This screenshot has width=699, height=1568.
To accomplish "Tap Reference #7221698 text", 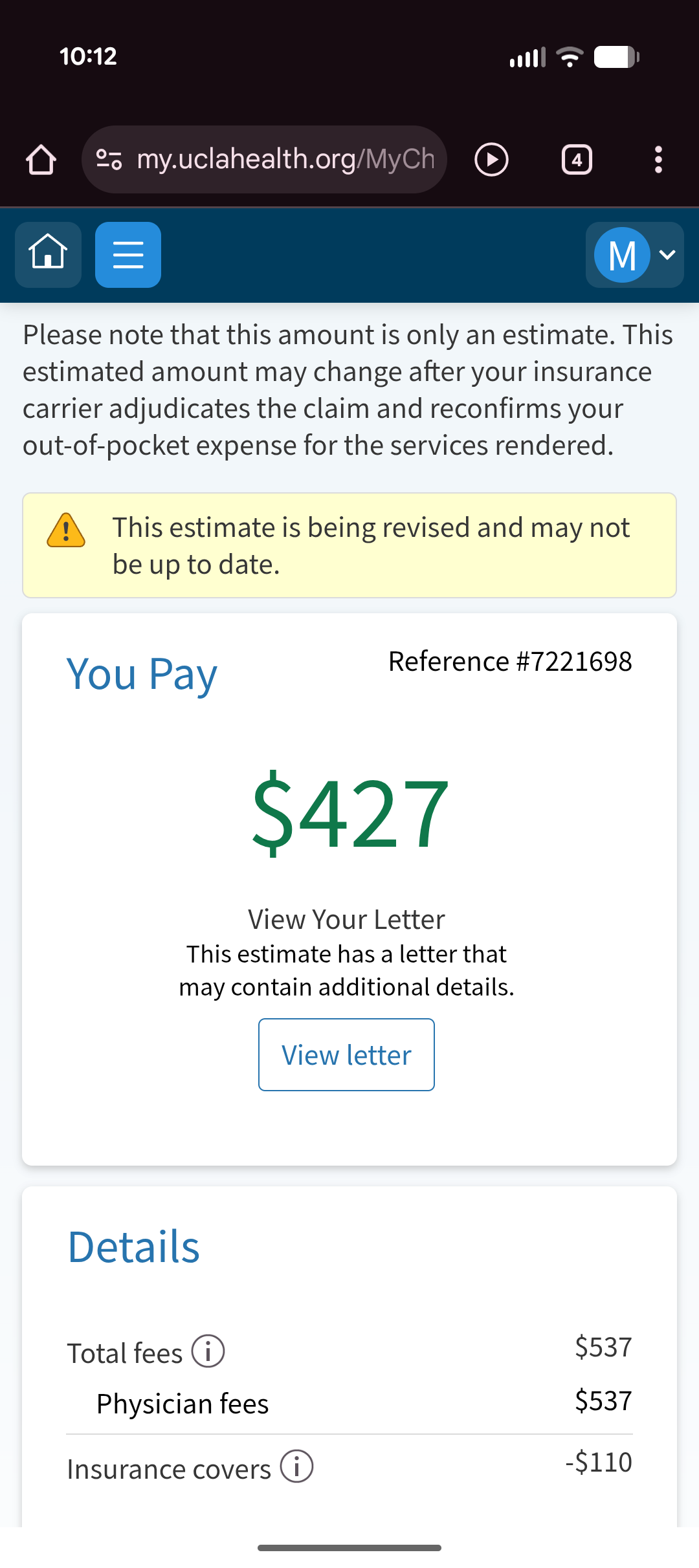I will [511, 660].
